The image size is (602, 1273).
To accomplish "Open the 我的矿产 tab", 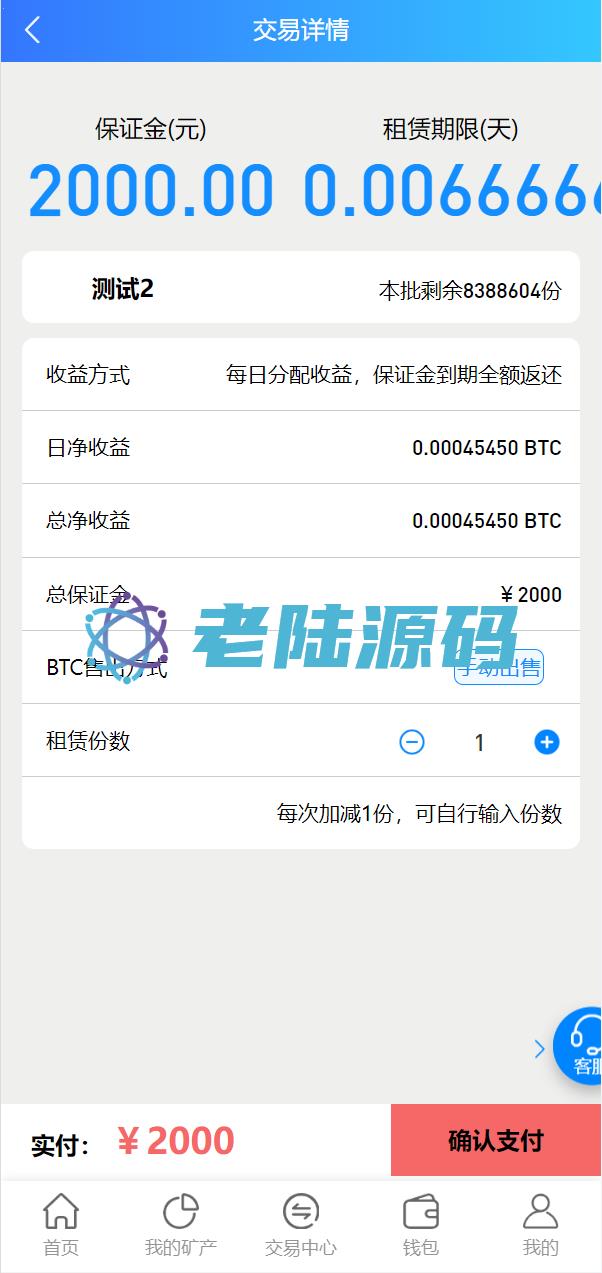I will click(x=181, y=1225).
